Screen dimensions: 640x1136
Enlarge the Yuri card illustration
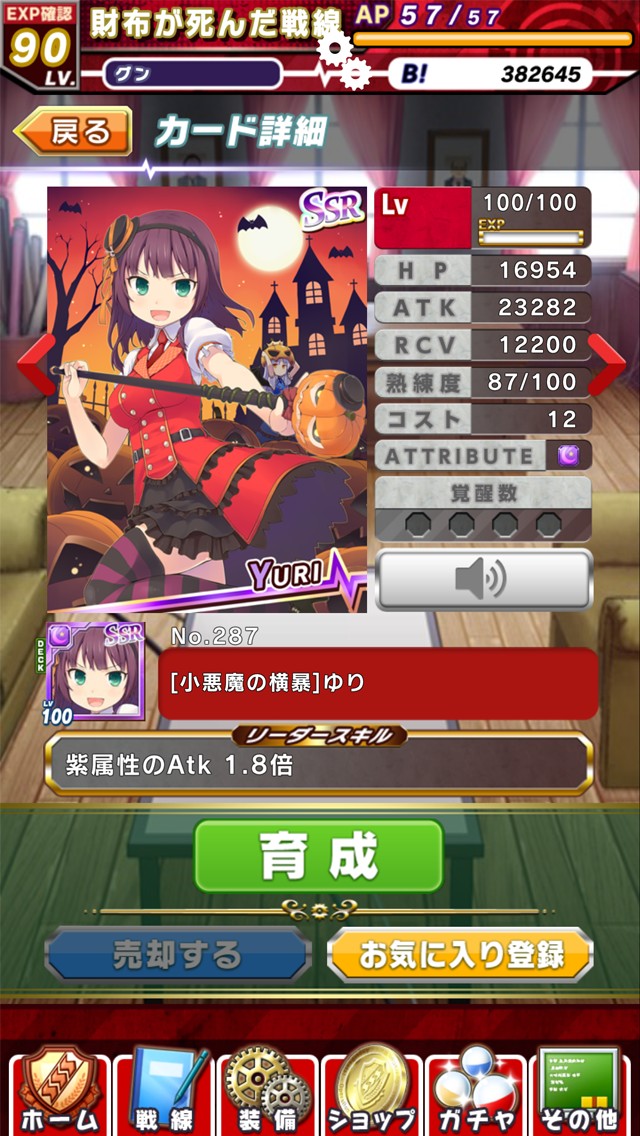pyautogui.click(x=207, y=398)
